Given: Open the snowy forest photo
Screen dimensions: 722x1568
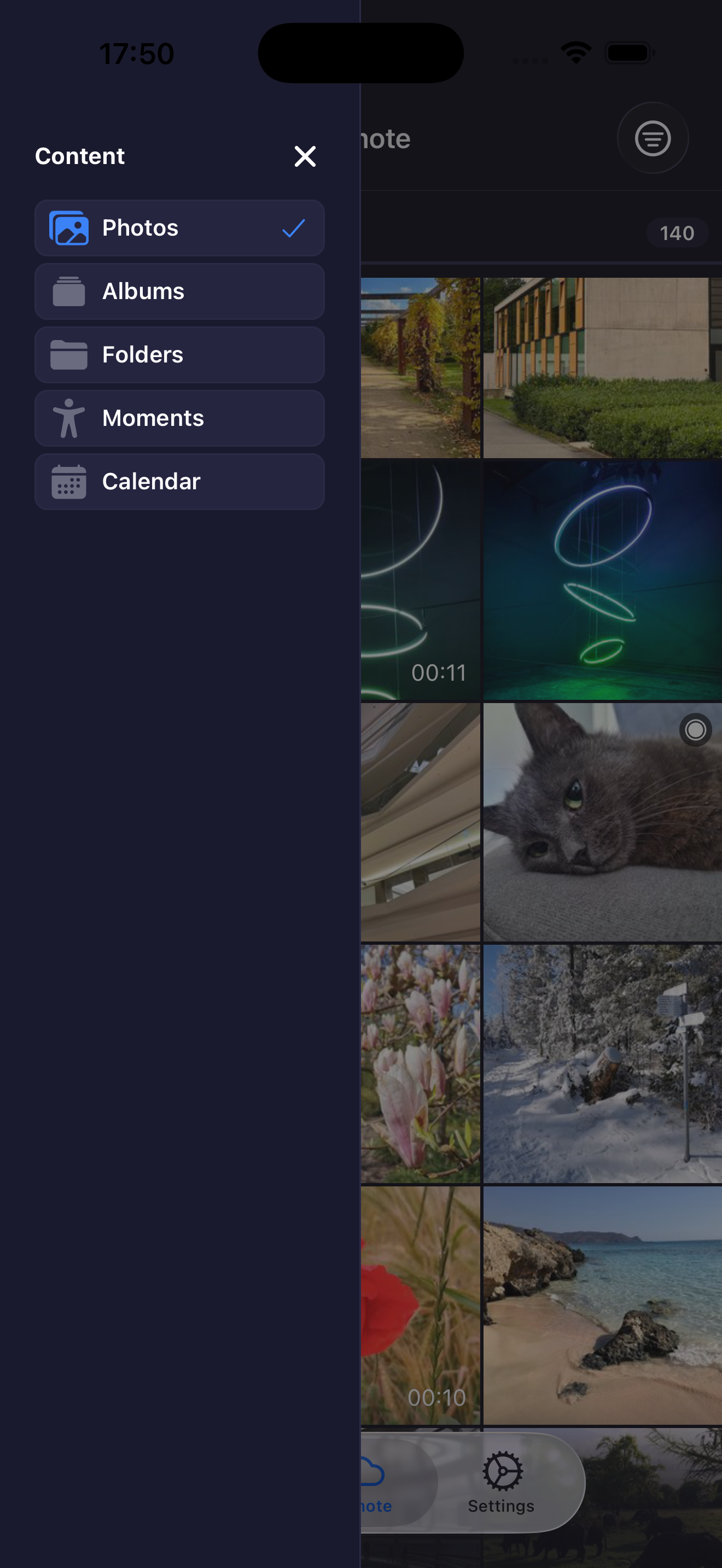Looking at the screenshot, I should (x=602, y=1063).
